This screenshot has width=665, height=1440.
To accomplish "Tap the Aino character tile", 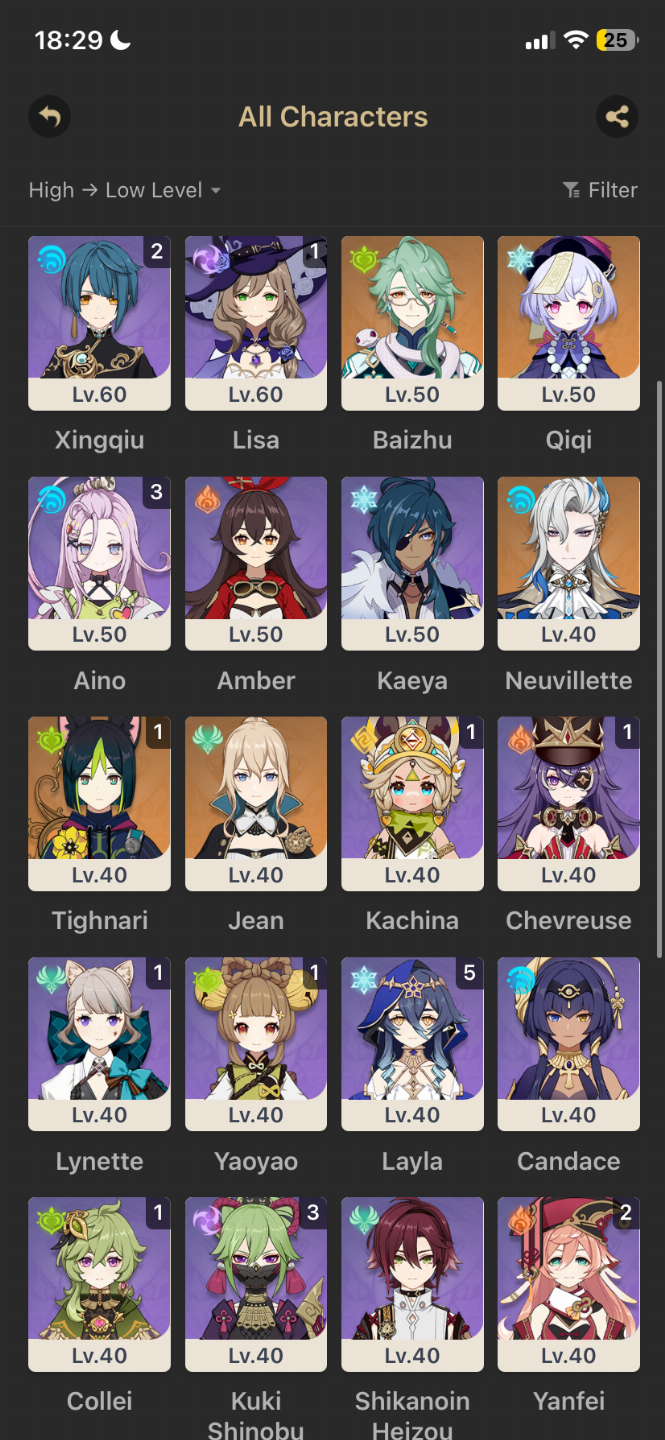I will pyautogui.click(x=99, y=563).
